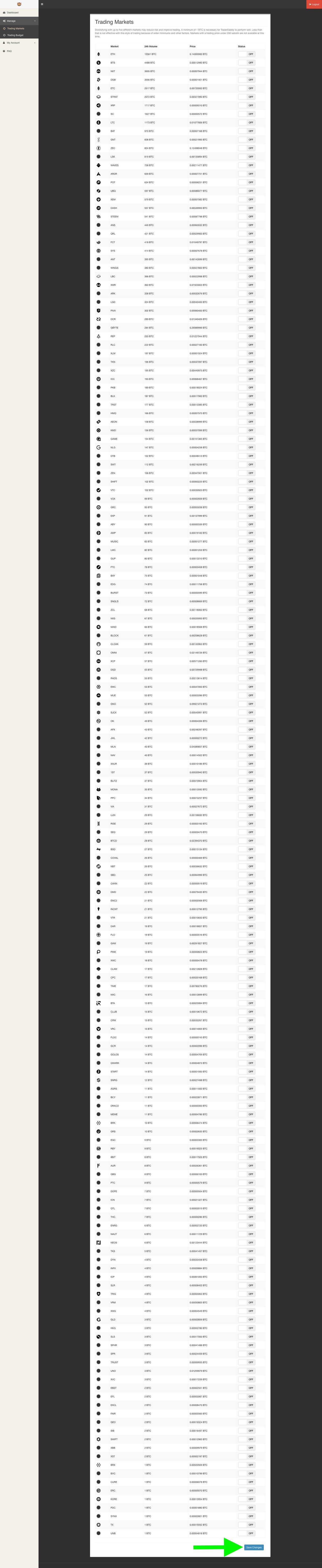
Task: Enable trading for the XRP market
Action: click(x=247, y=105)
